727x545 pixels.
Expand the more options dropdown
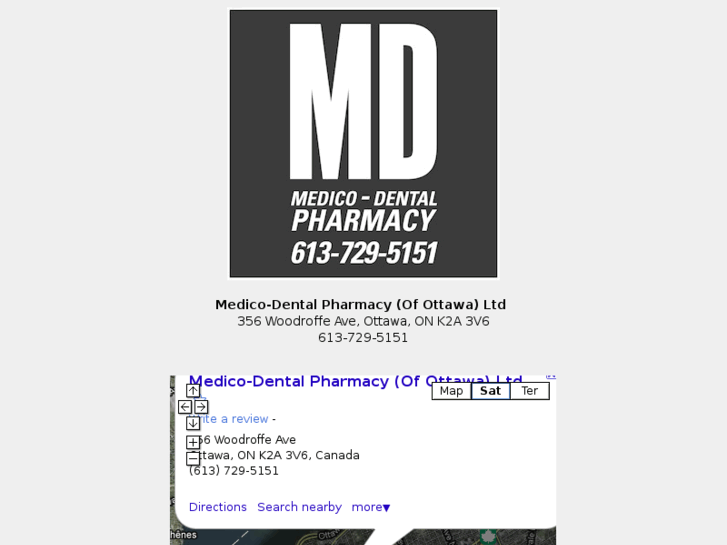(371, 507)
